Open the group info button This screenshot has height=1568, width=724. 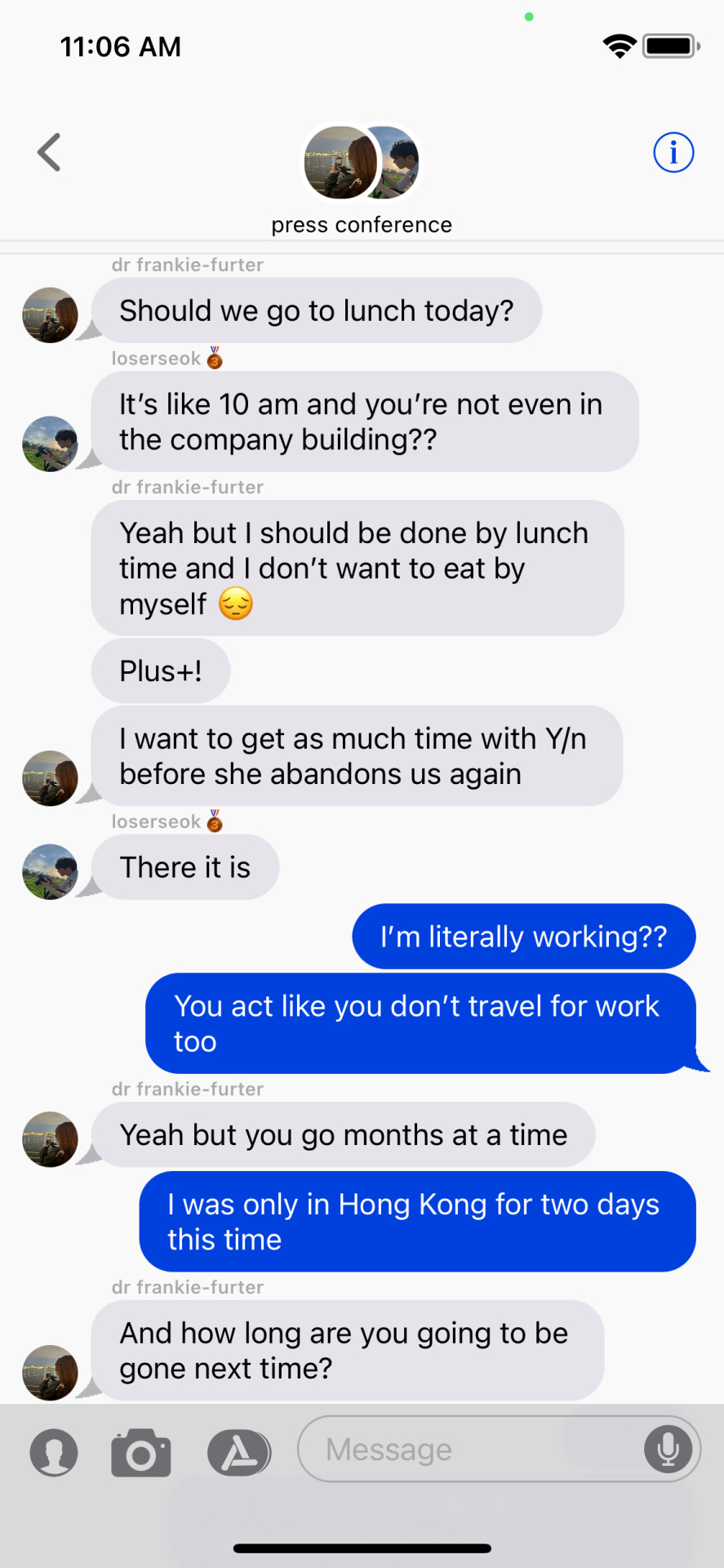pyautogui.click(x=673, y=153)
